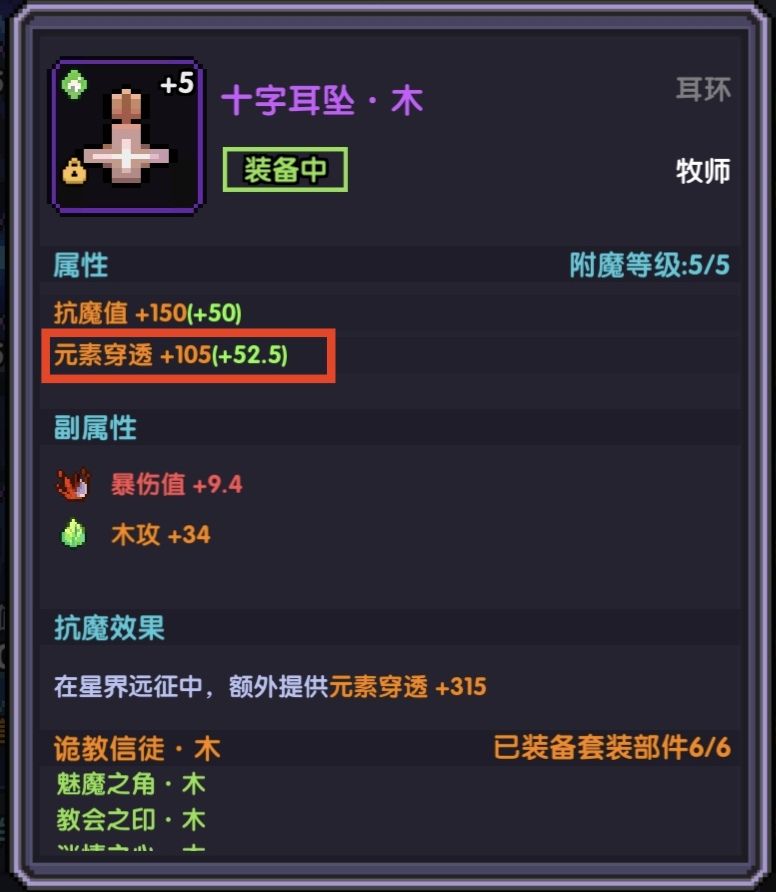Switch to the 耳环 category label
The image size is (776, 892).
point(702,90)
